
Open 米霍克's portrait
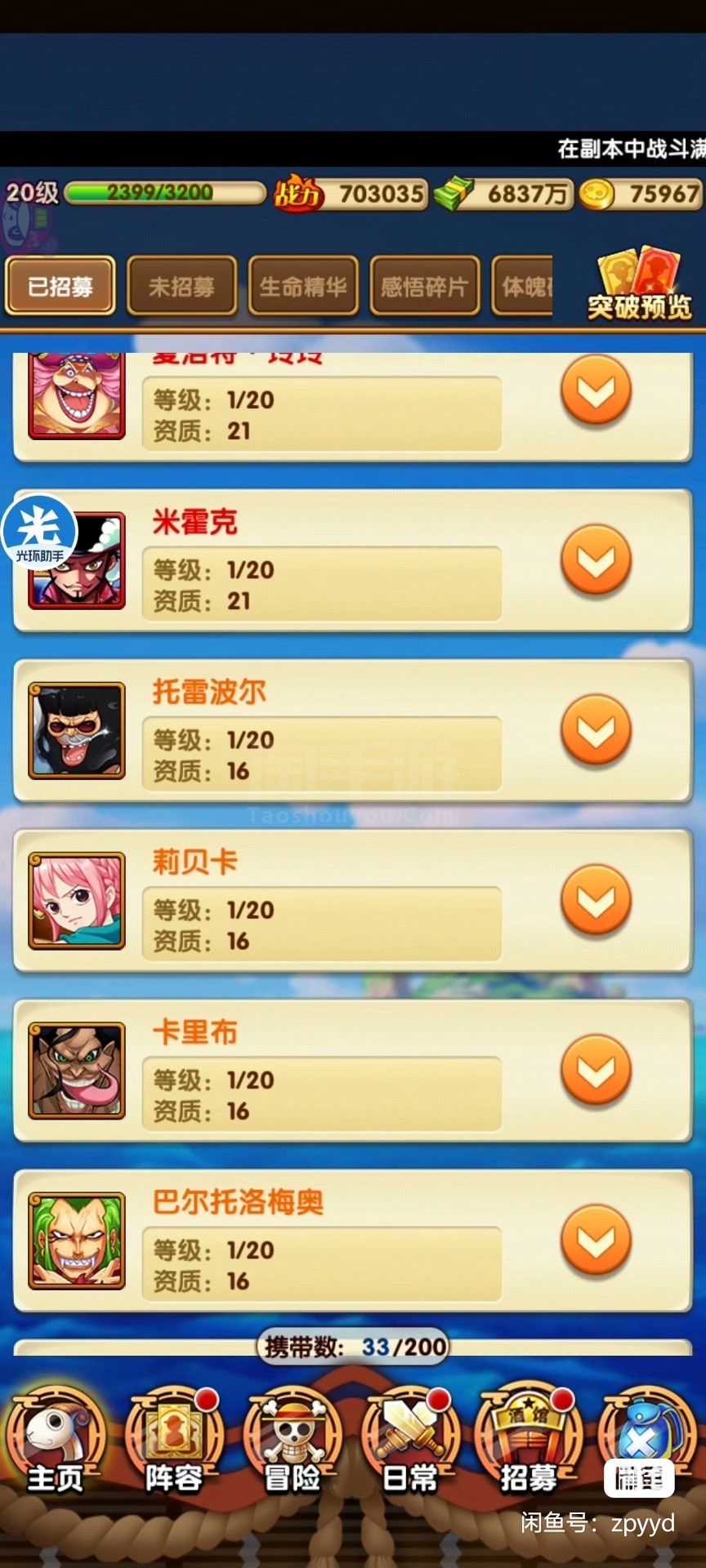coord(77,561)
